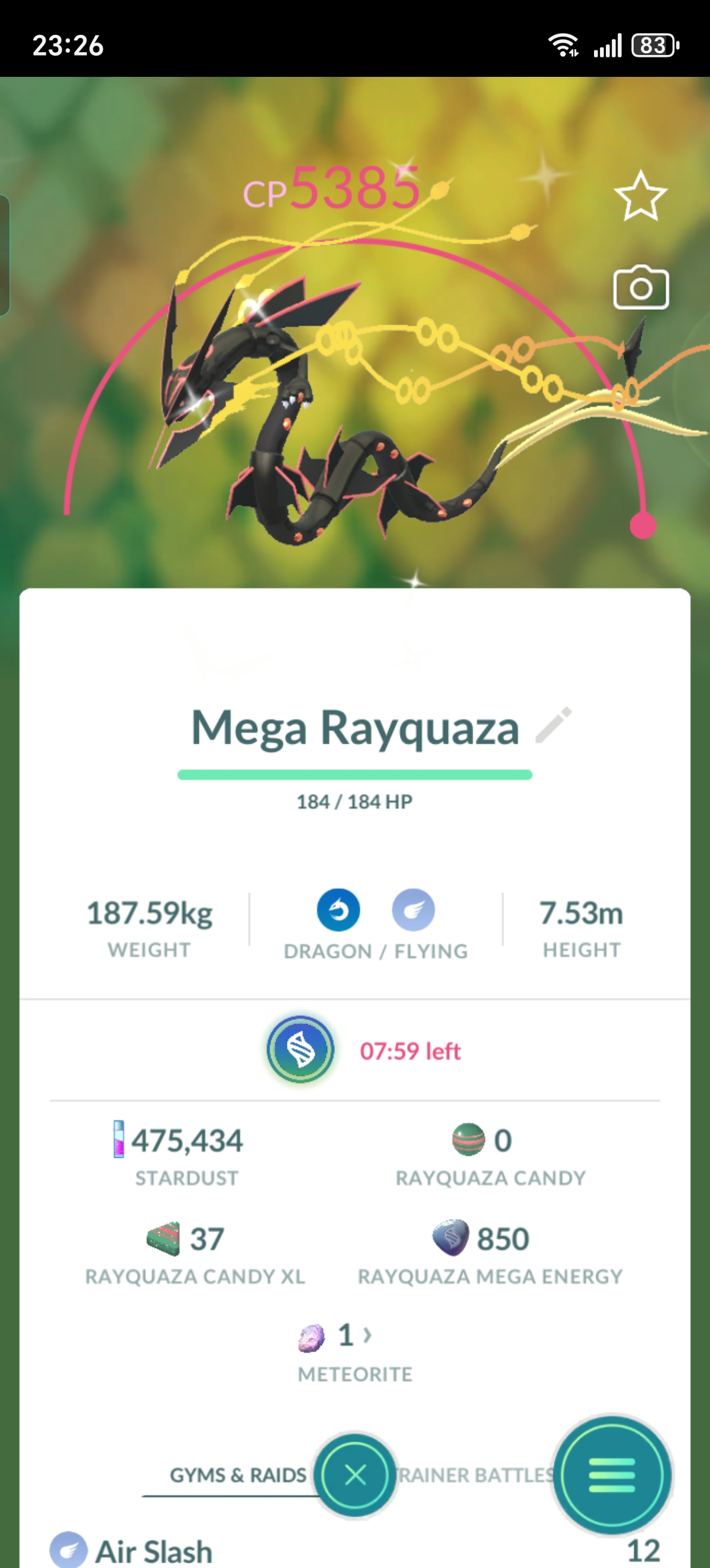Open the green hamburger options menu
Viewport: 710px width, 1568px height.
(611, 1474)
